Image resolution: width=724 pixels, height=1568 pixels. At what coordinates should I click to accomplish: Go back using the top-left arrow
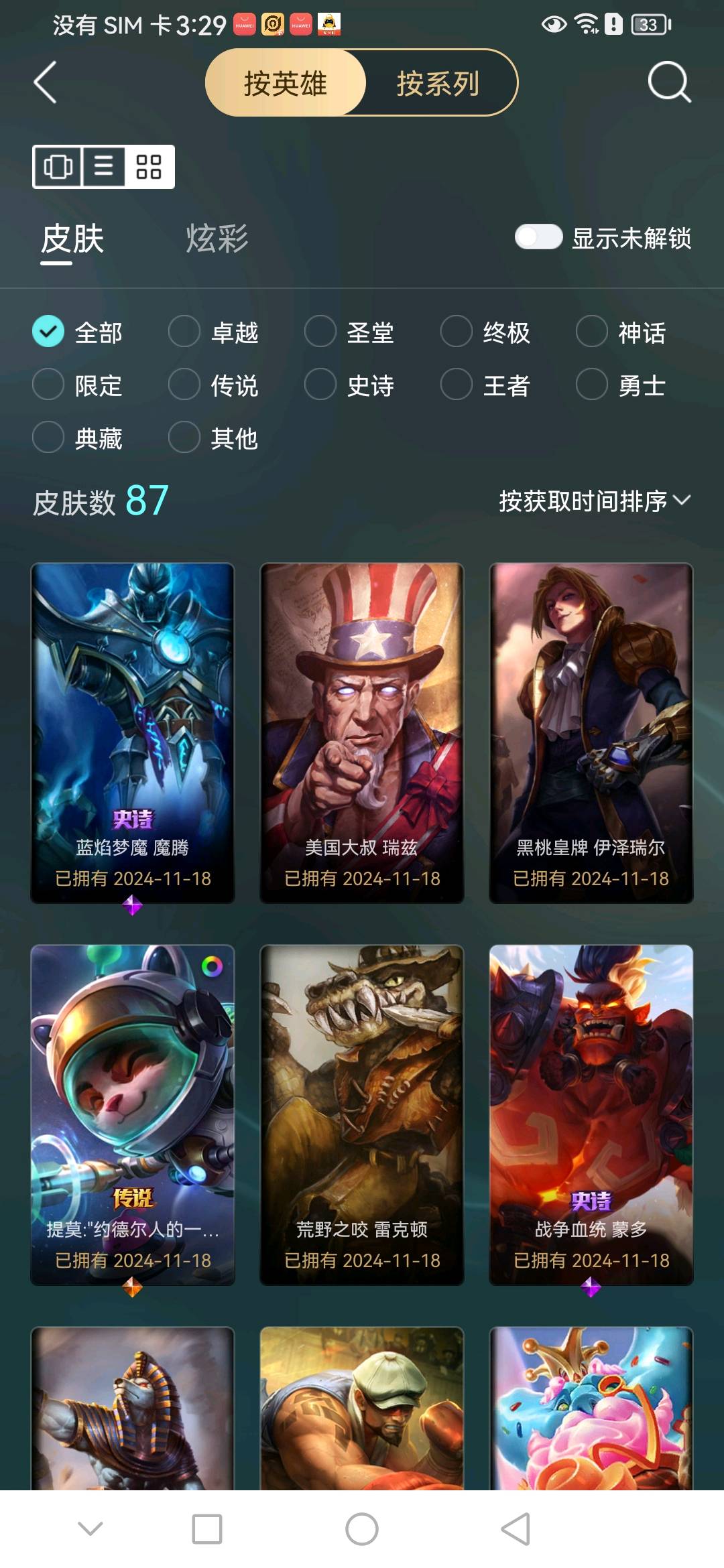pyautogui.click(x=45, y=82)
